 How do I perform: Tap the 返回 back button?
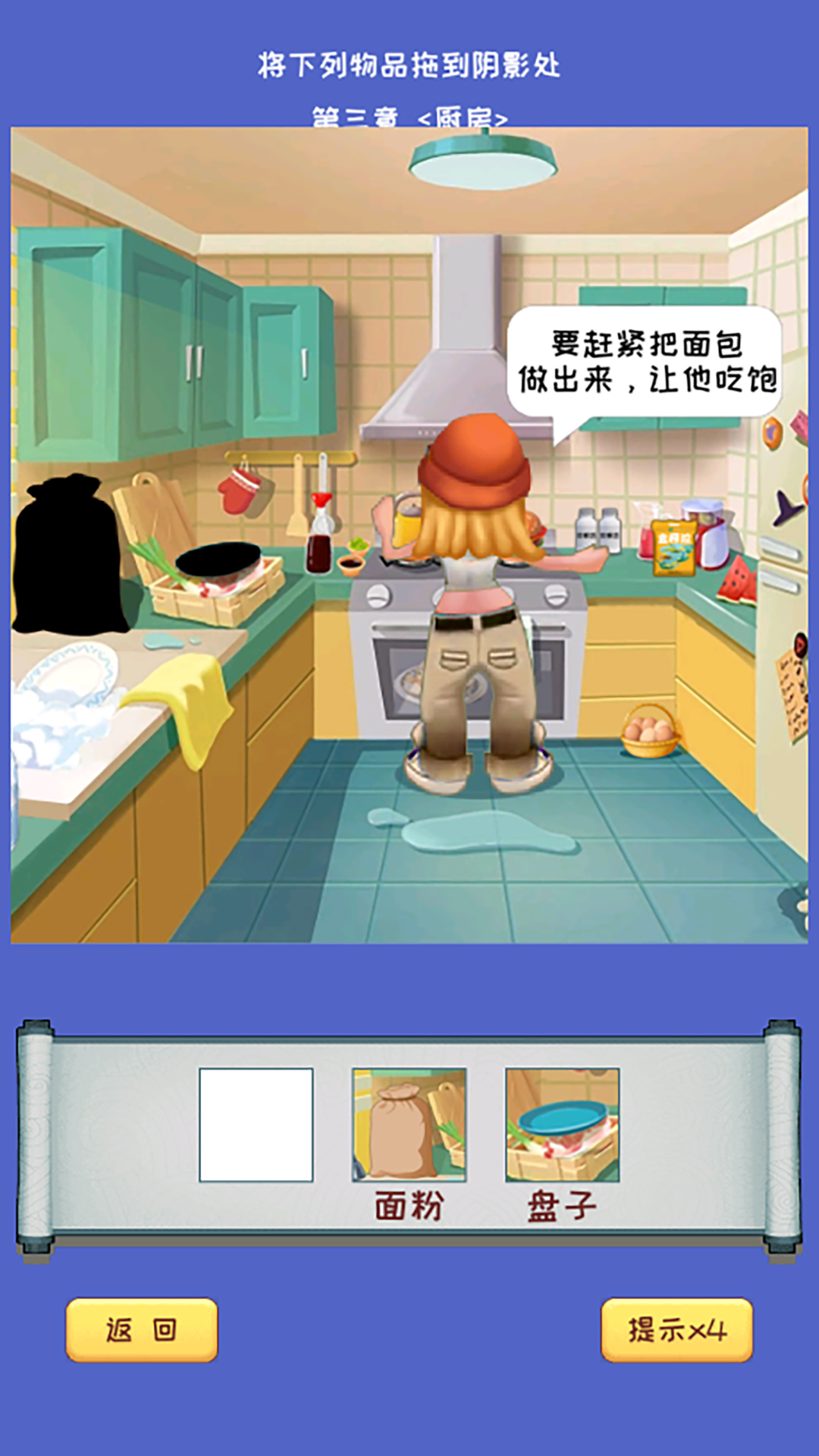click(142, 1330)
